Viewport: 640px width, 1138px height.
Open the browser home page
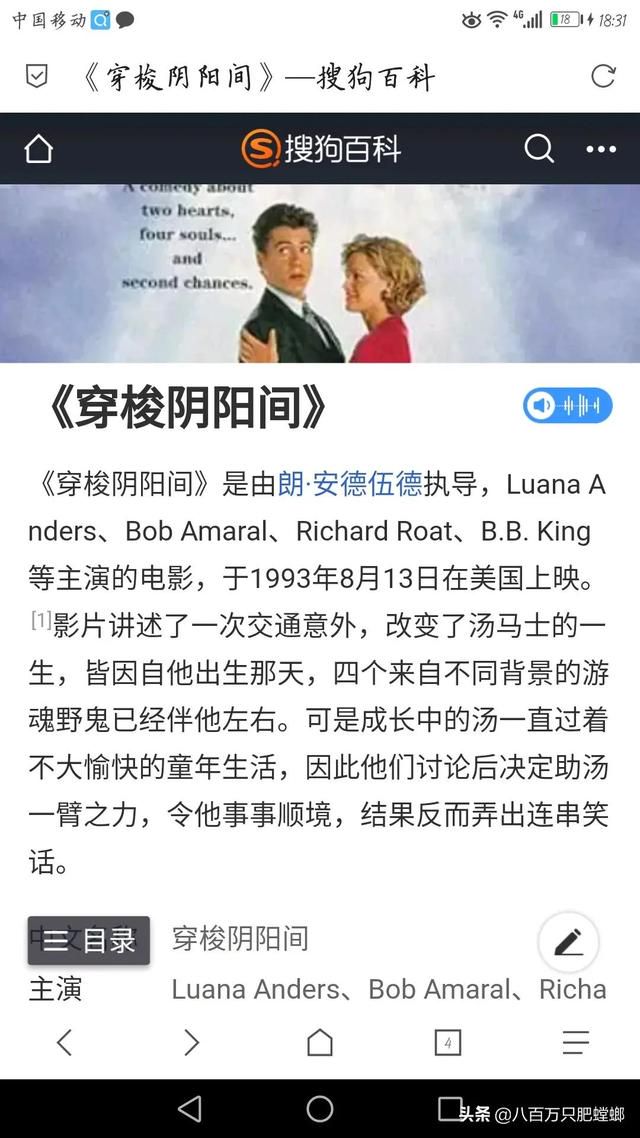pos(319,1043)
